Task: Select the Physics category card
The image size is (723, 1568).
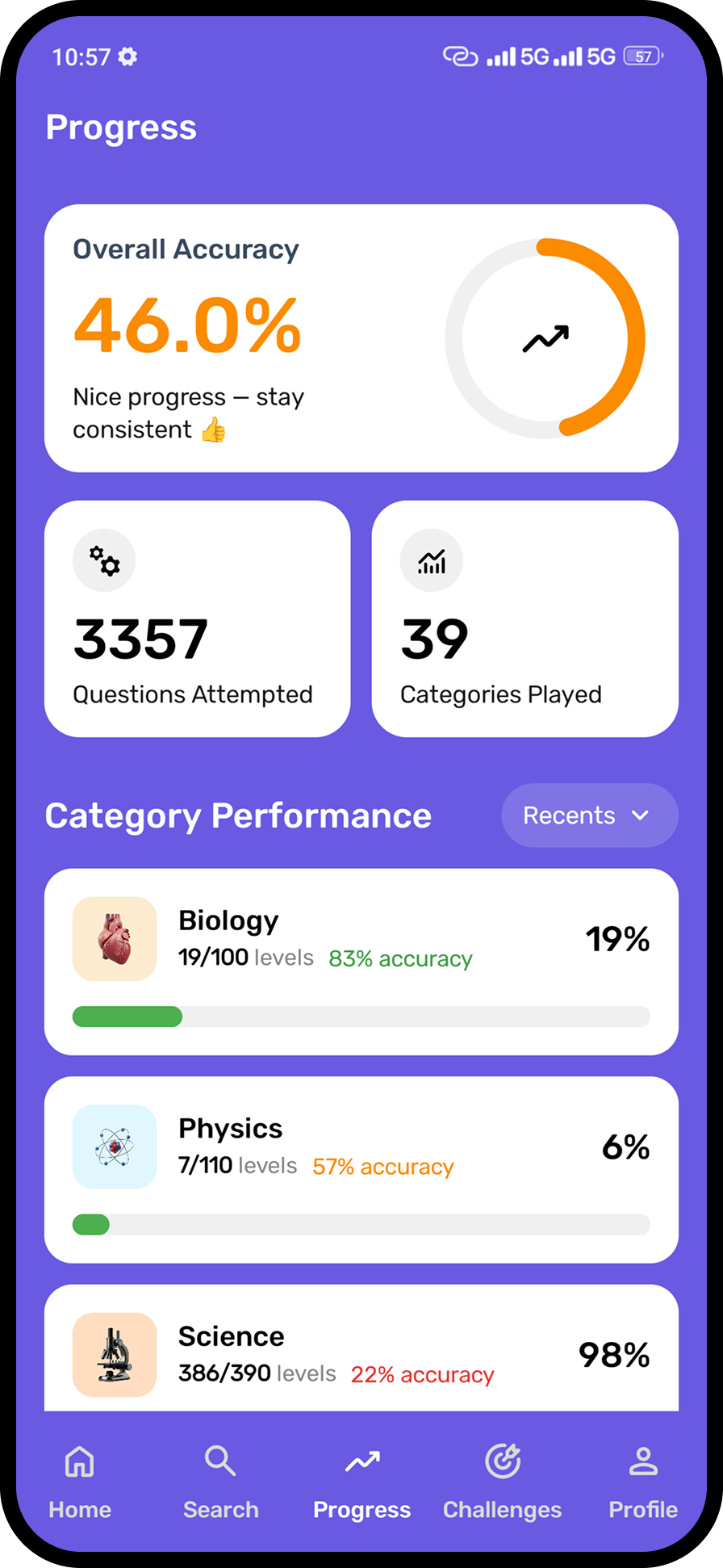Action: 361,1169
